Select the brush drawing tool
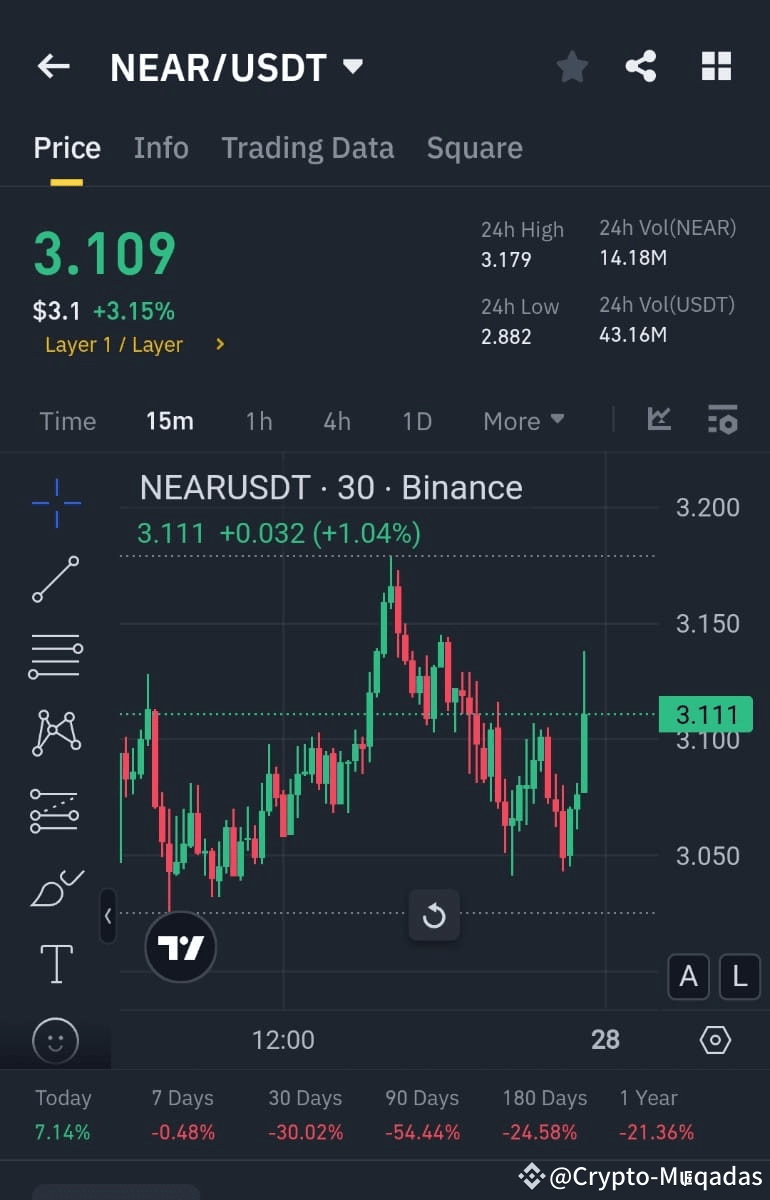The width and height of the screenshot is (770, 1200). tap(55, 886)
